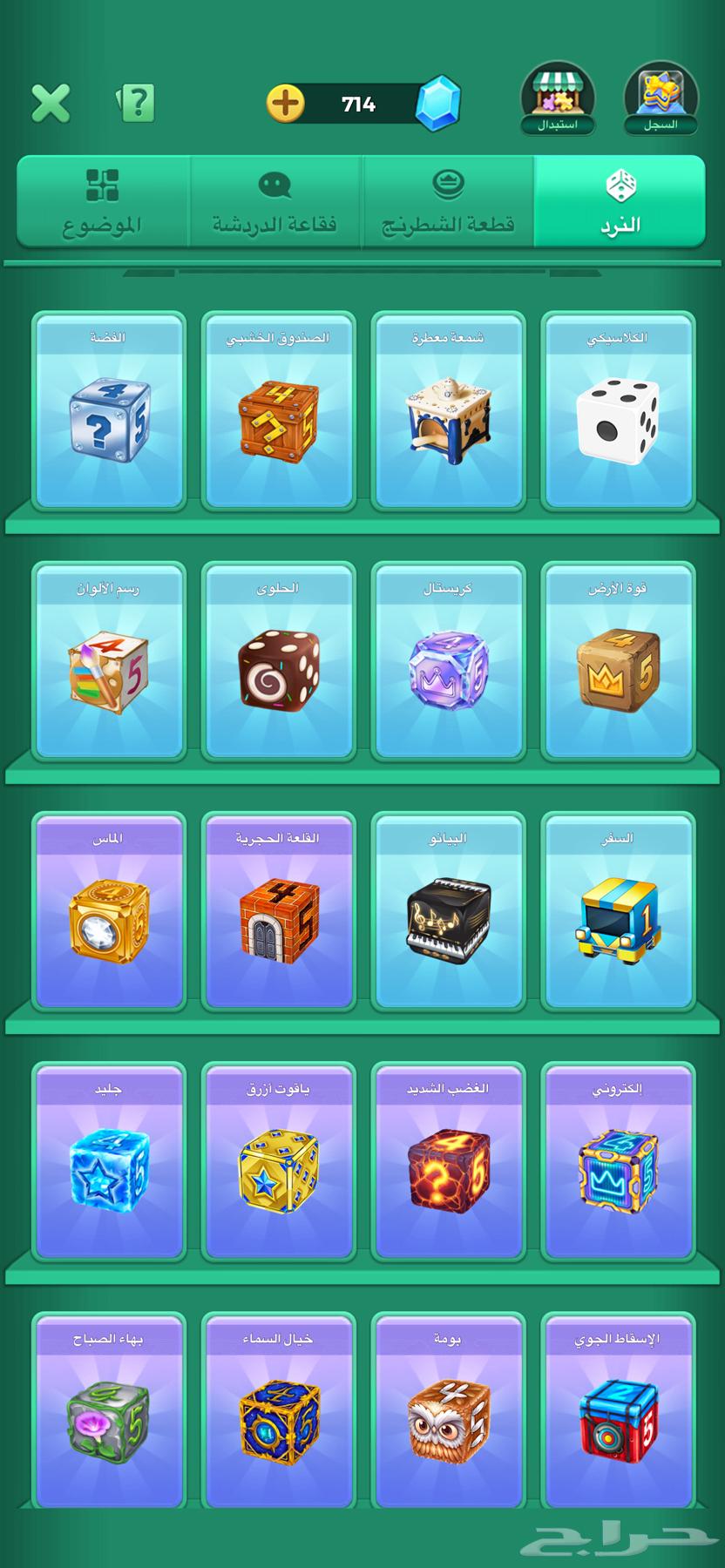Viewport: 725px width, 1568px height.
Task: Open the الماس diamond dice card
Action: pyautogui.click(x=108, y=912)
